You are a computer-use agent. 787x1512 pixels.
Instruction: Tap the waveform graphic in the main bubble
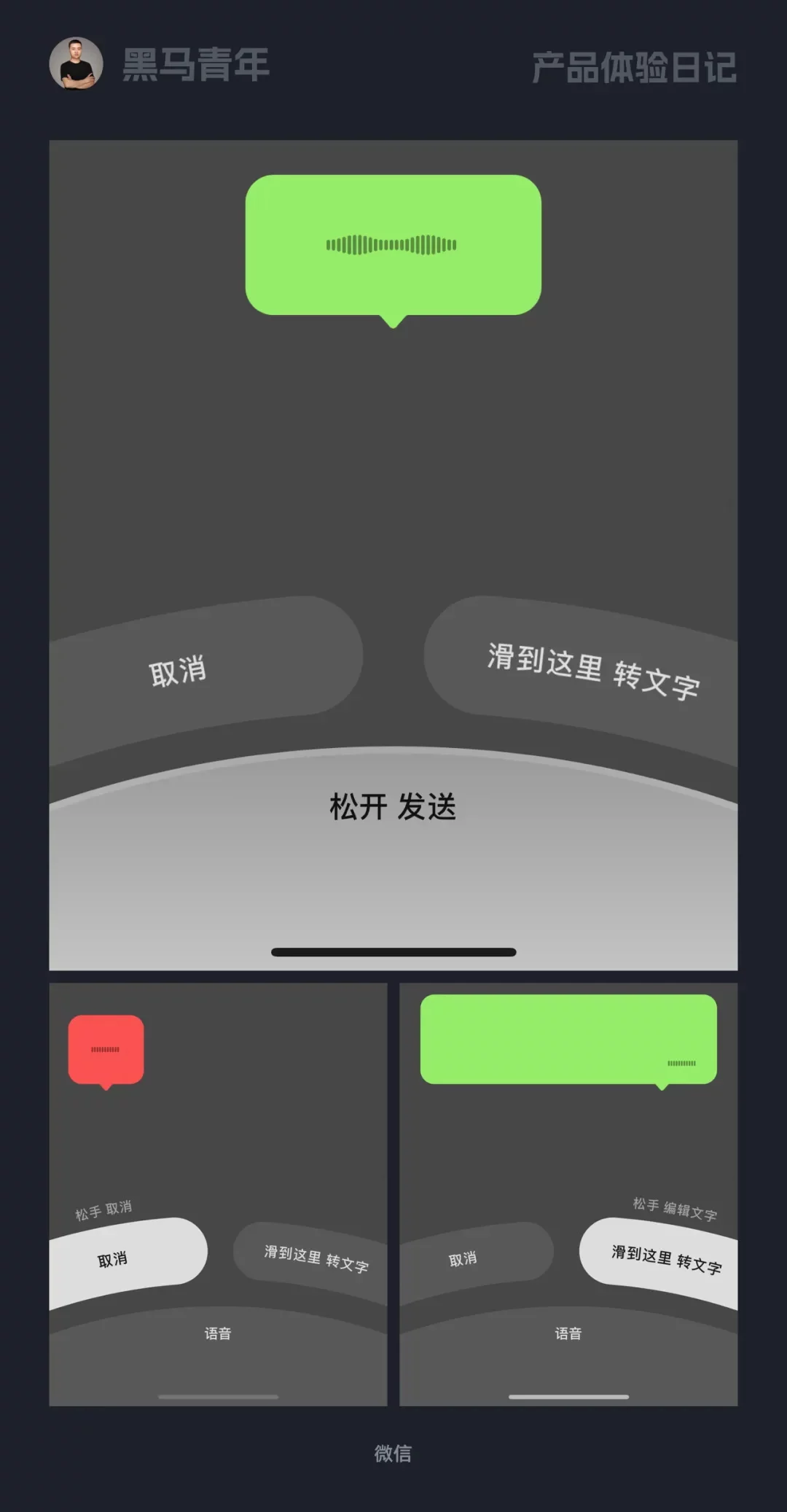click(391, 244)
